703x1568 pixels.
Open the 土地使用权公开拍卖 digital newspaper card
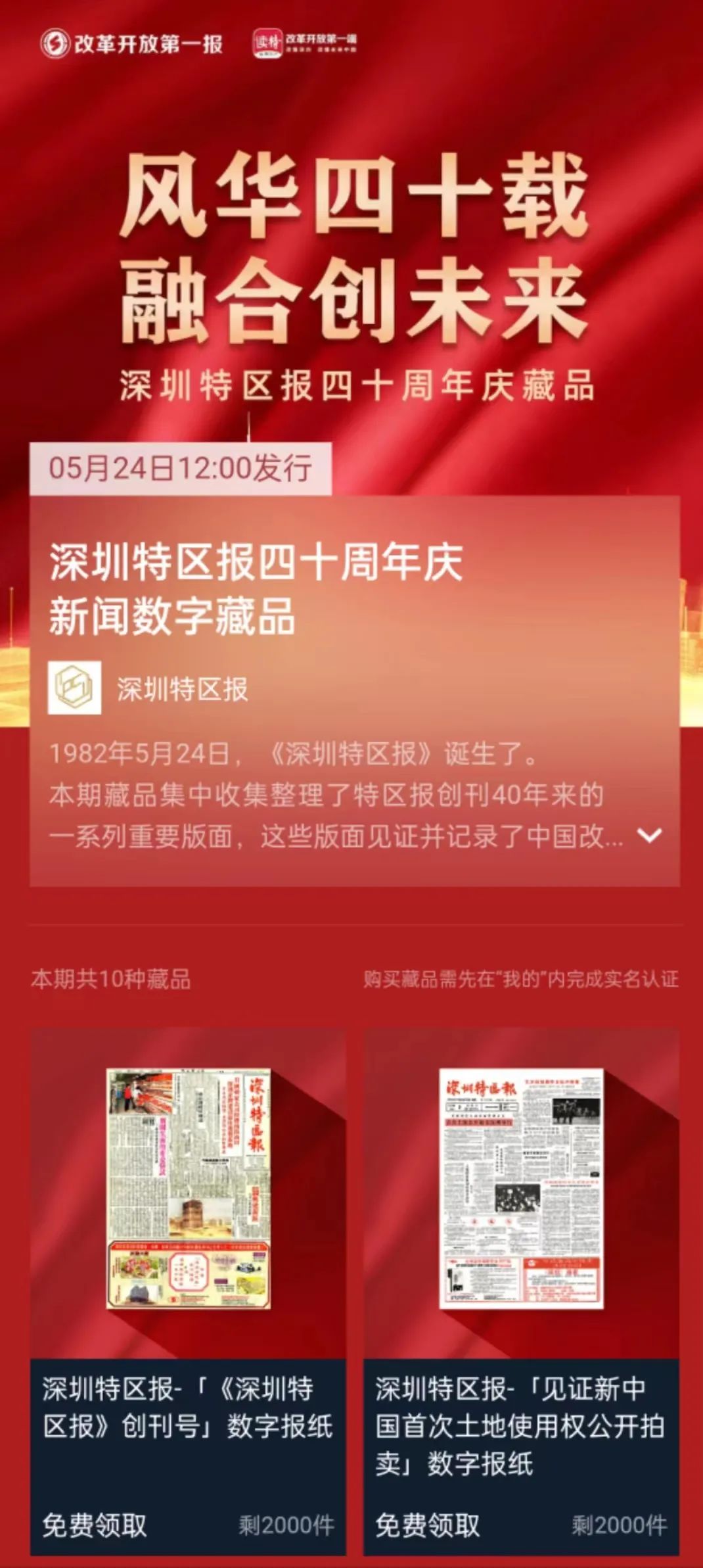coord(521,1189)
